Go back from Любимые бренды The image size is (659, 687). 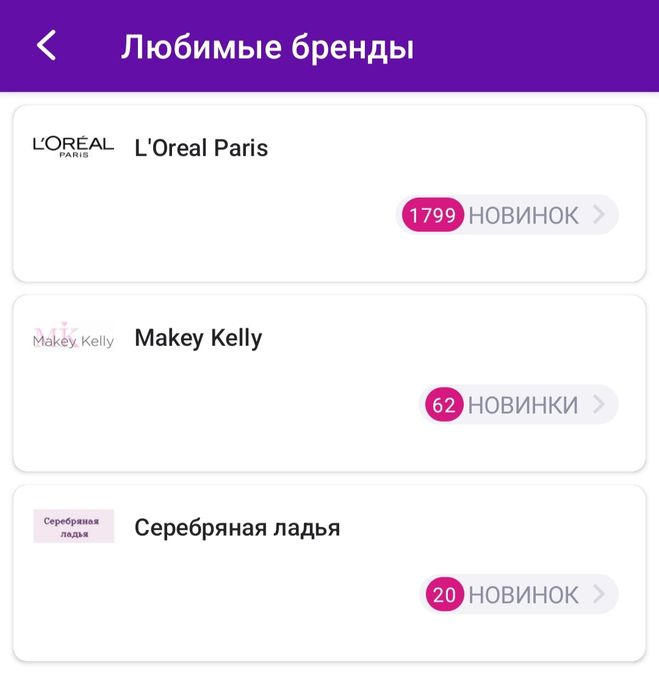click(x=46, y=46)
